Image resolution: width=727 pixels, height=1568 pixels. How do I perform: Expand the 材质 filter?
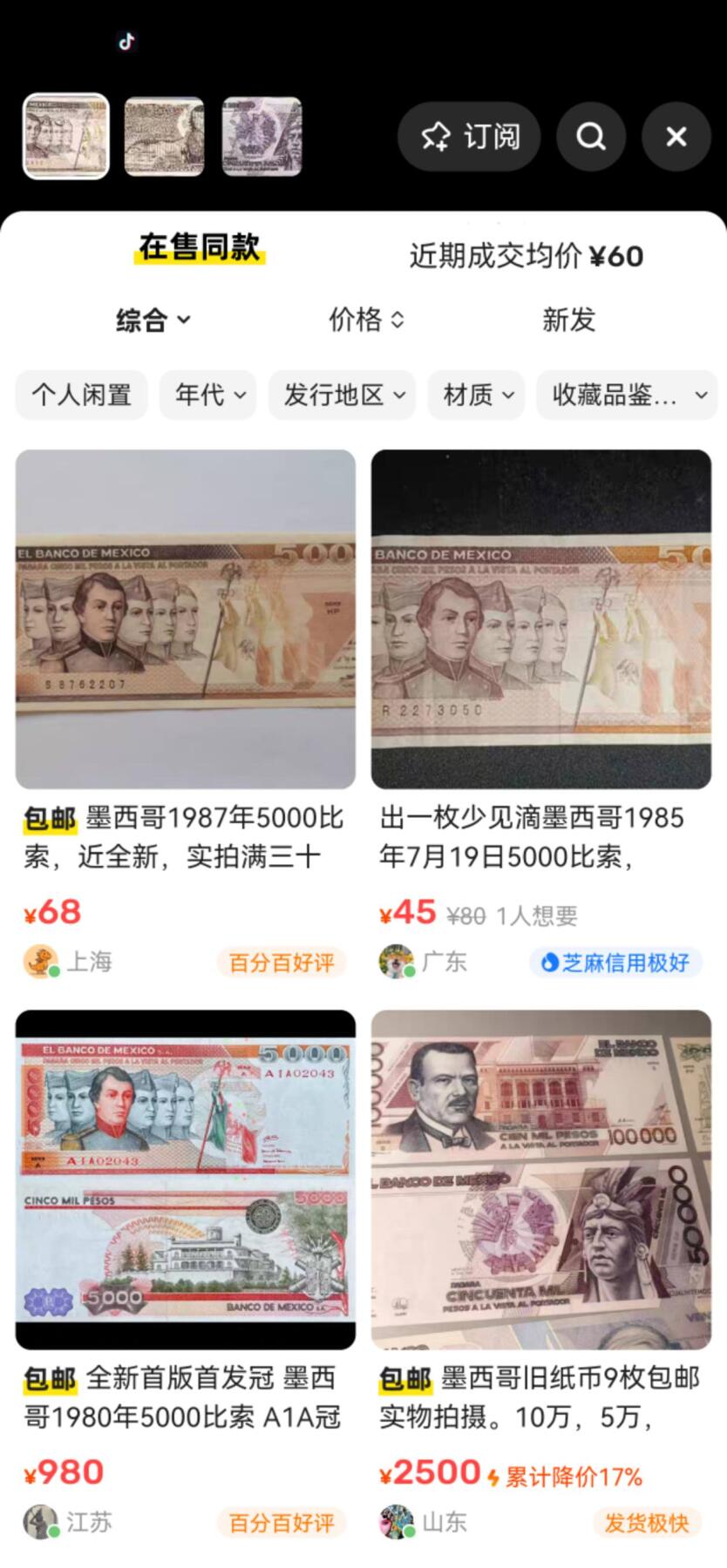coord(476,395)
